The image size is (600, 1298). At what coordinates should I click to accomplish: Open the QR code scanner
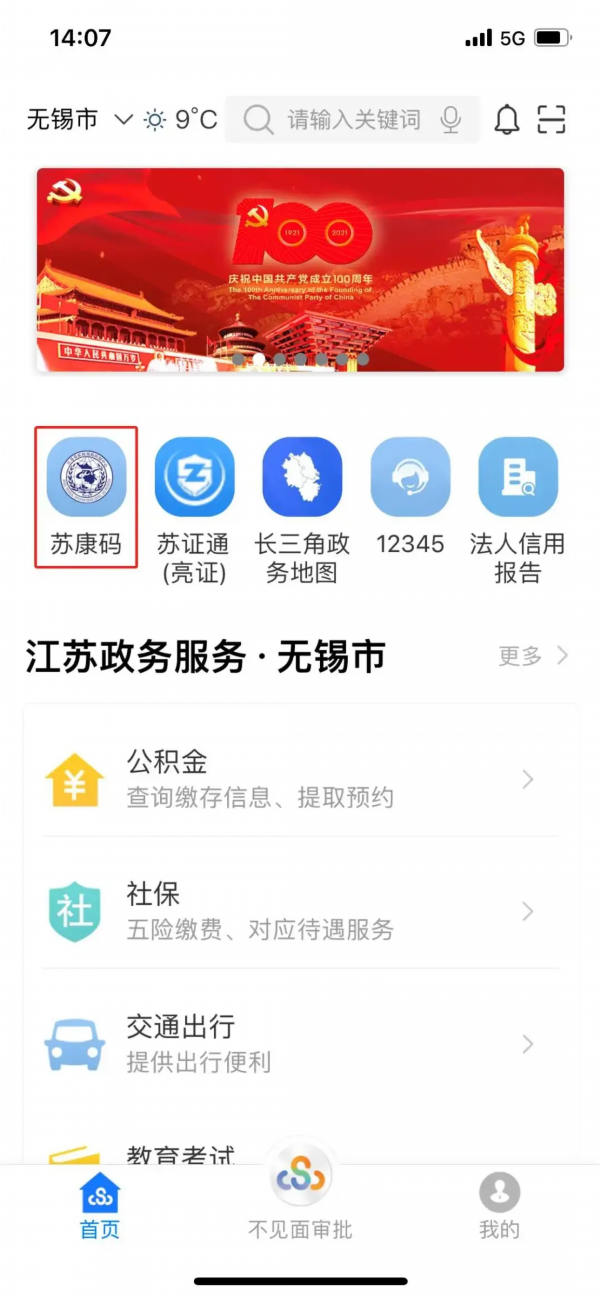[552, 120]
